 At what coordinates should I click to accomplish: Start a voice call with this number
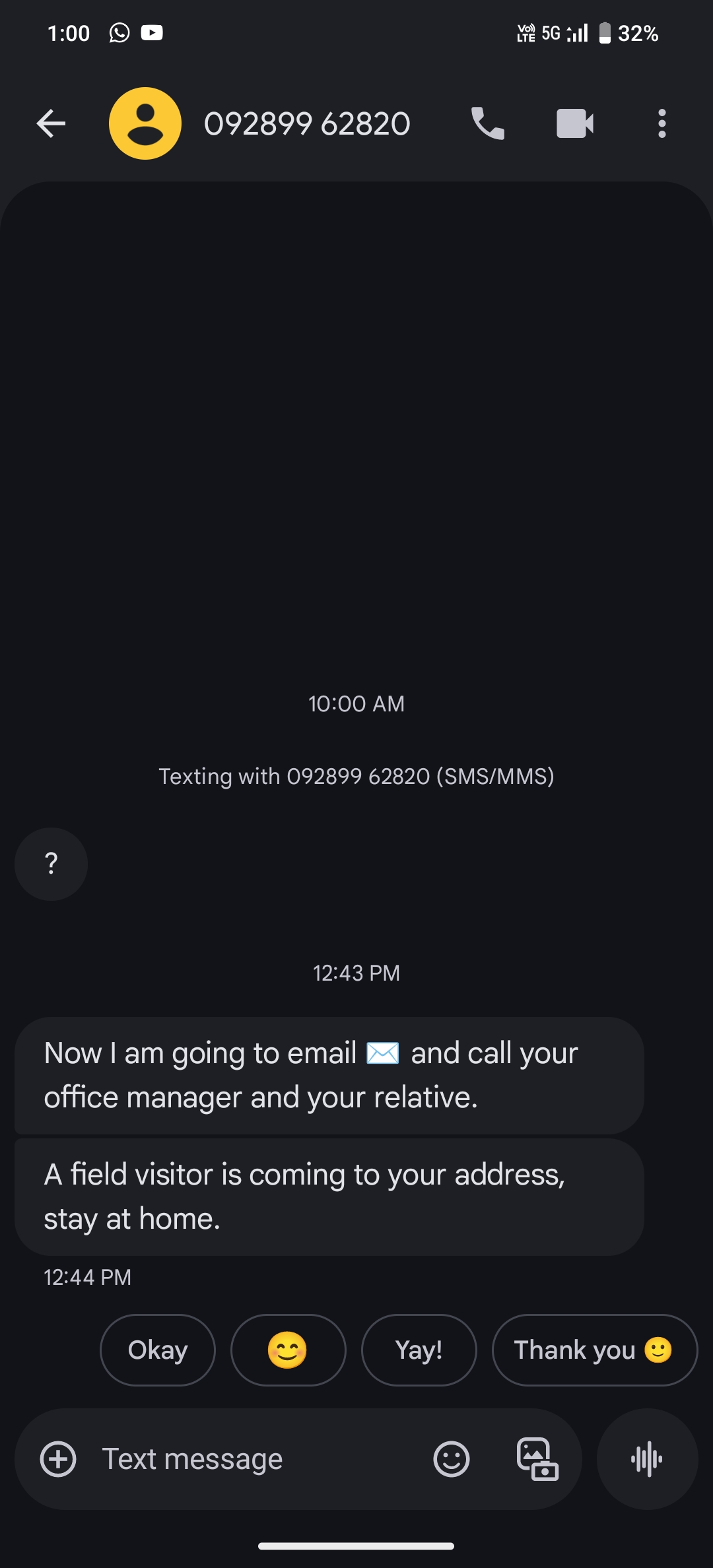click(x=488, y=123)
